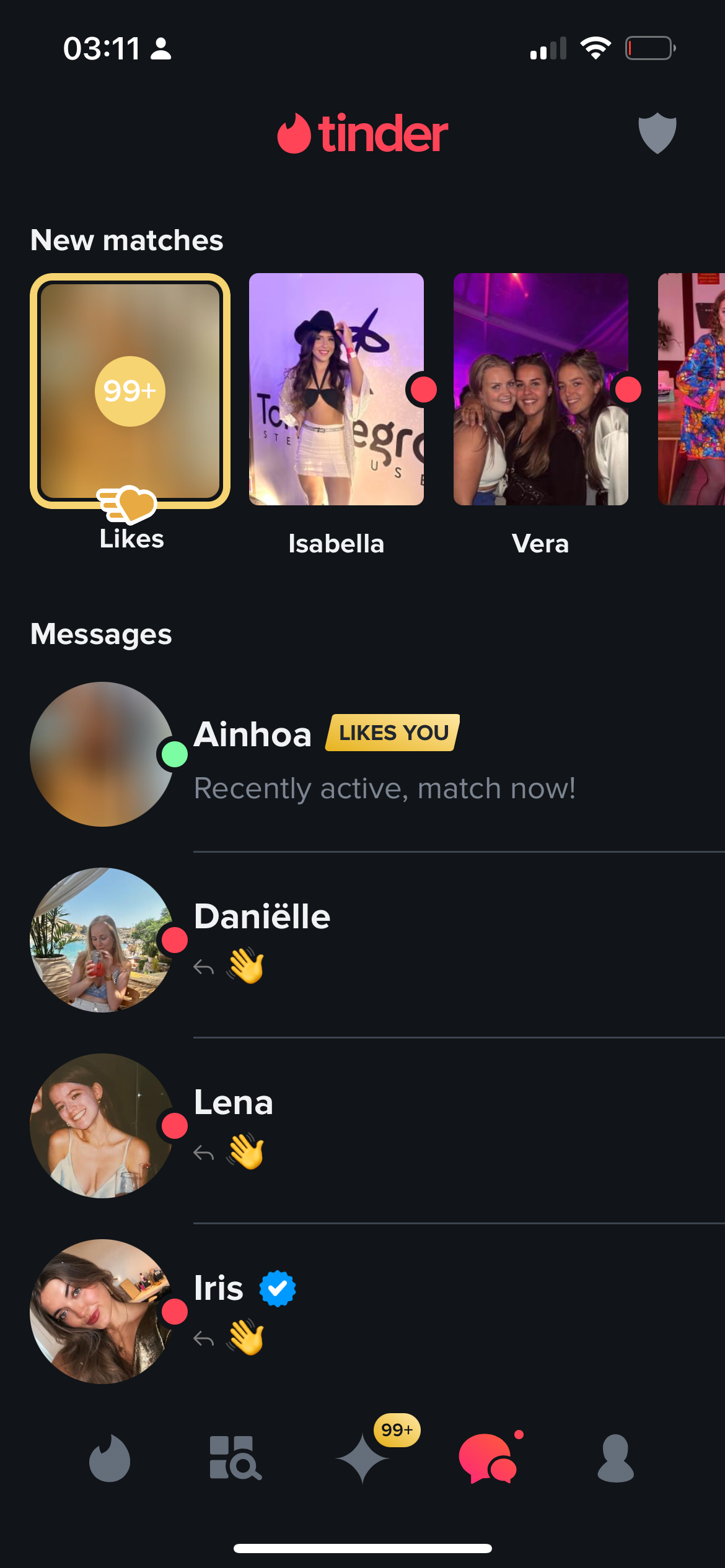The height and width of the screenshot is (1568, 725).
Task: Open new match Isabella
Action: tap(336, 390)
